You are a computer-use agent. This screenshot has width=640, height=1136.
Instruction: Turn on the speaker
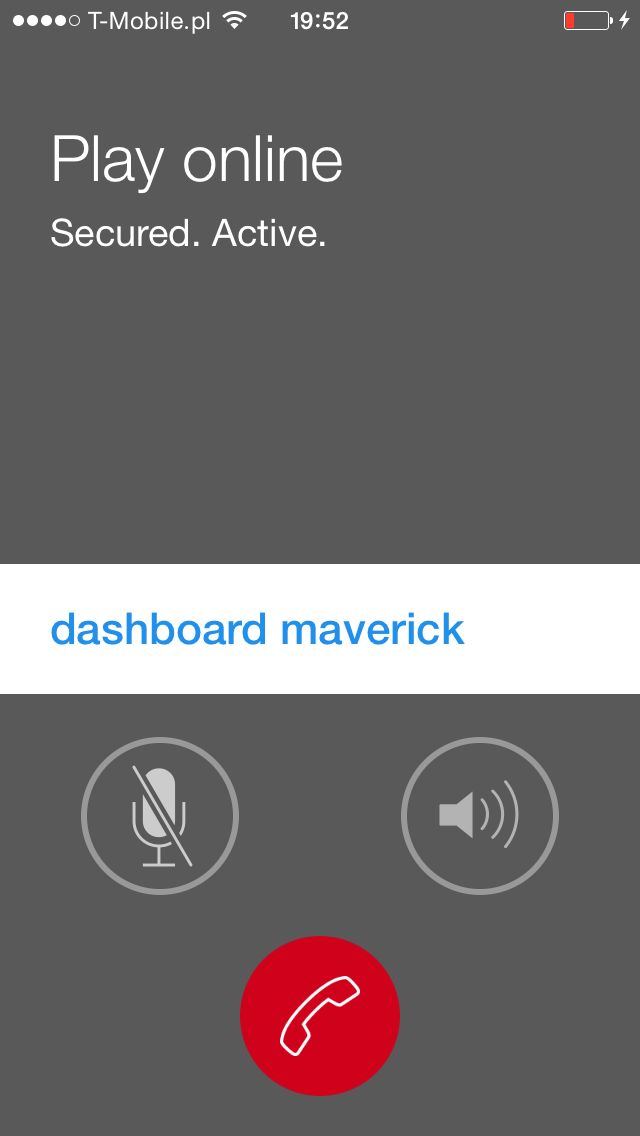coord(480,816)
